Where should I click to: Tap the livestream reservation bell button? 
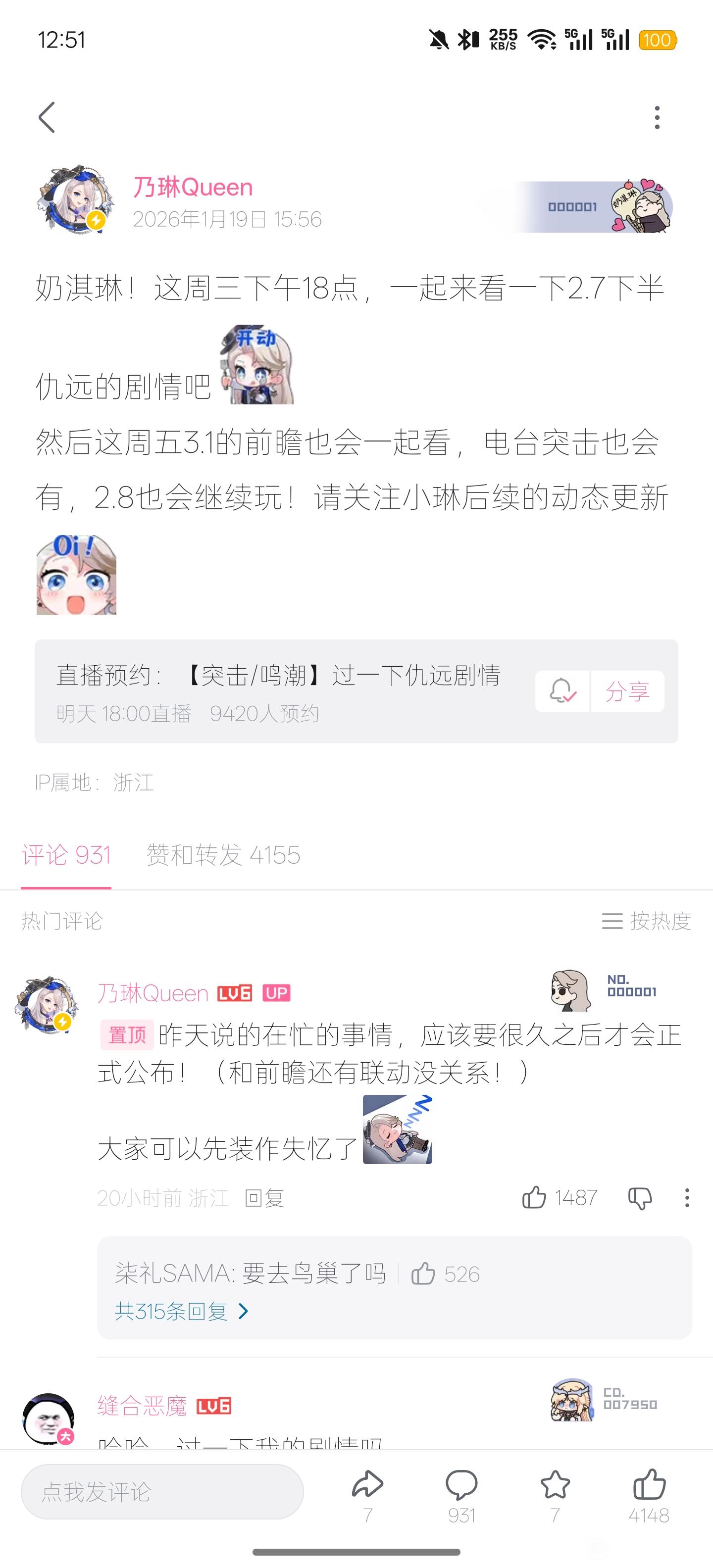tap(562, 691)
